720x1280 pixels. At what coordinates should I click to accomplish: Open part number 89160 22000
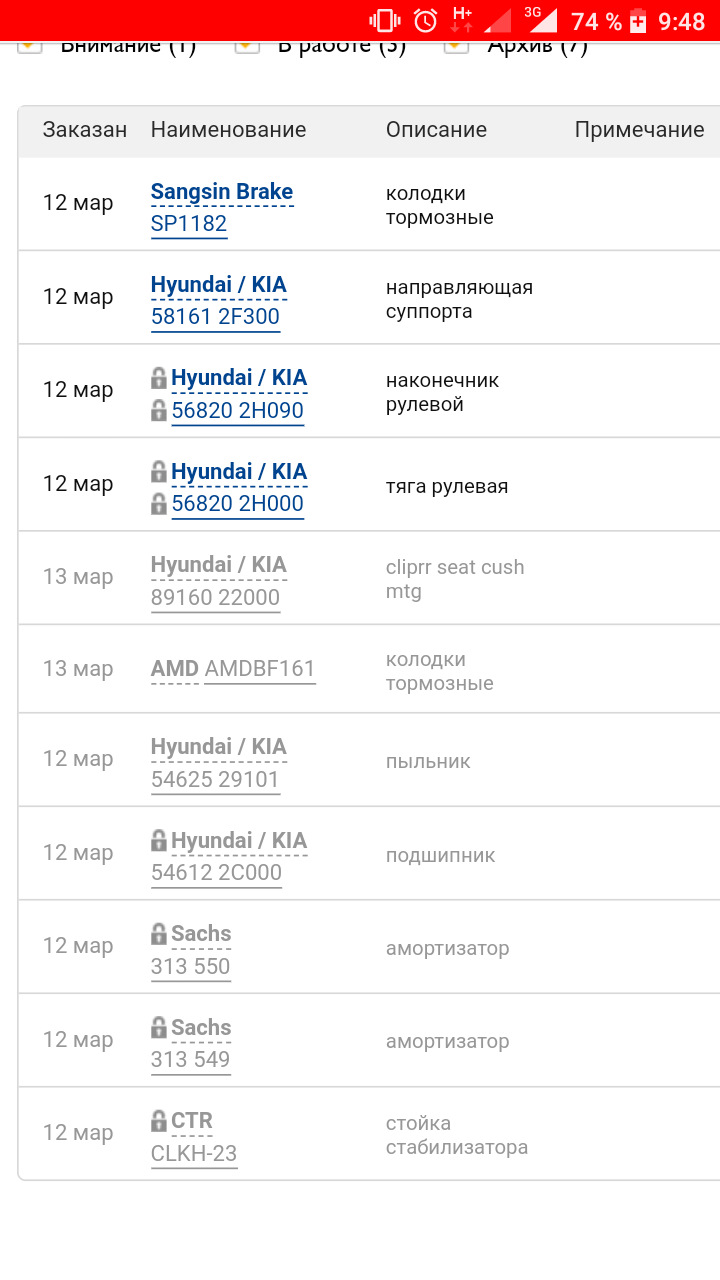tap(215, 597)
